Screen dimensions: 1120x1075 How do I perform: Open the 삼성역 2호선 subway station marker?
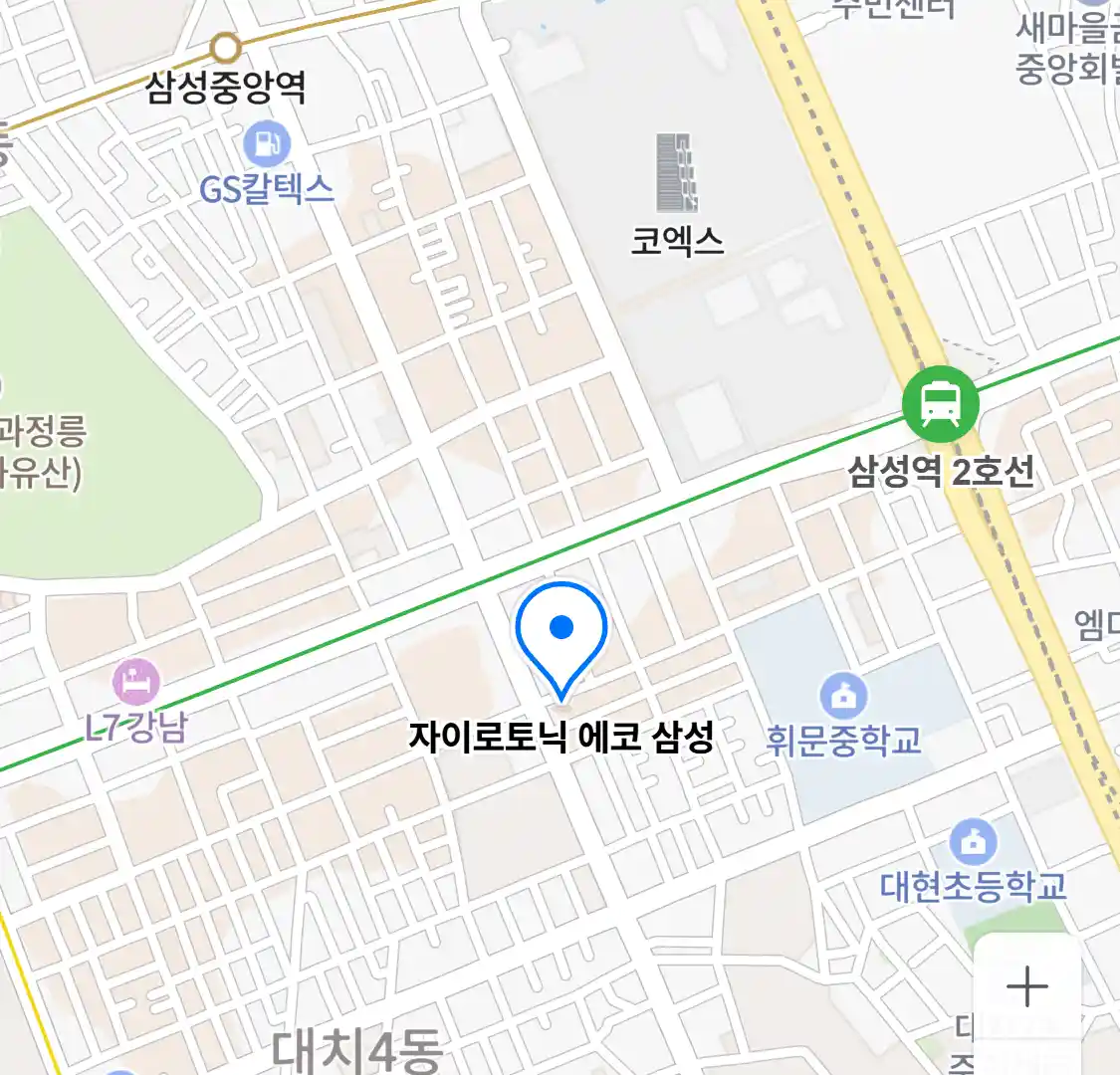[940, 404]
